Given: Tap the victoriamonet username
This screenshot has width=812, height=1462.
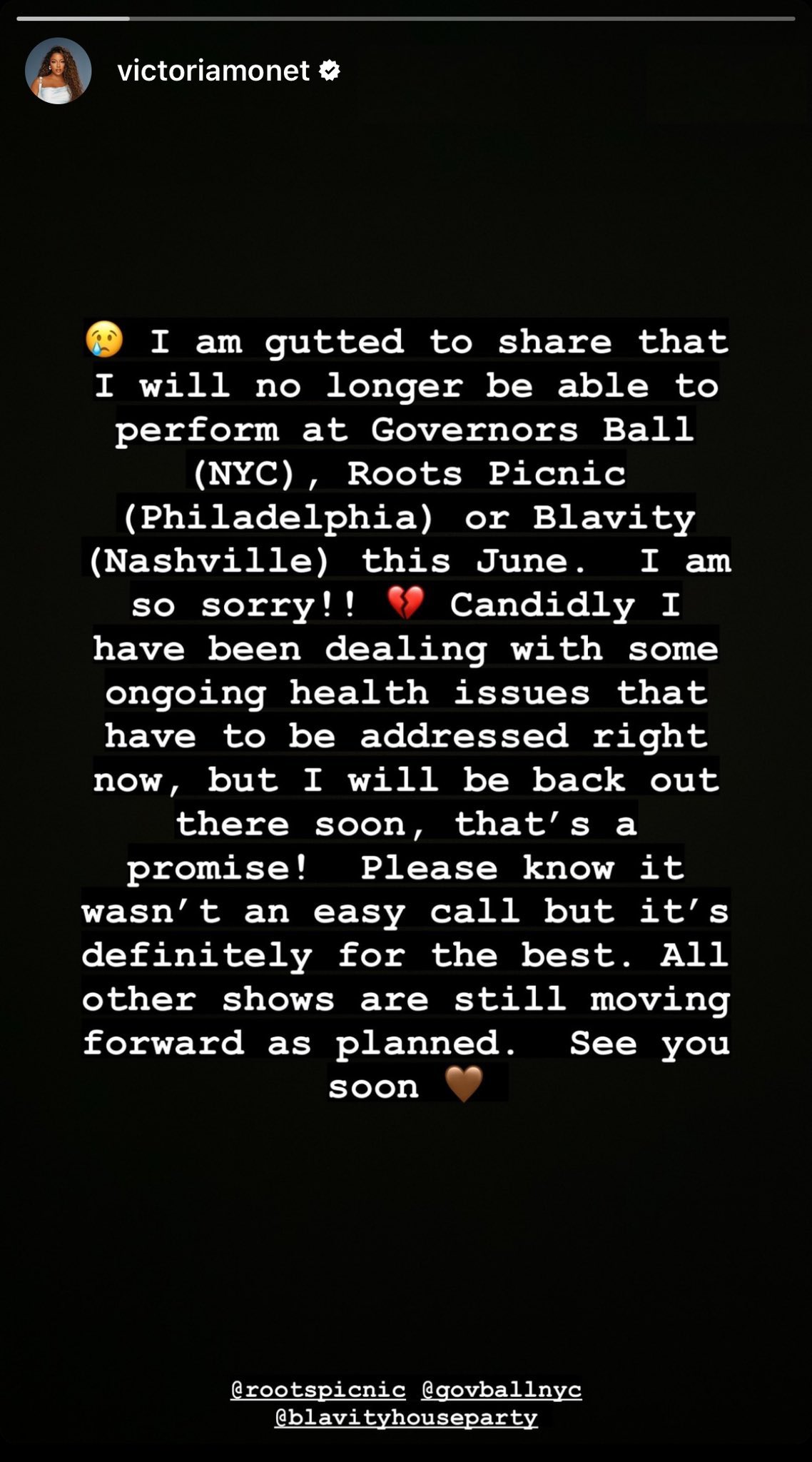Looking at the screenshot, I should click(213, 71).
